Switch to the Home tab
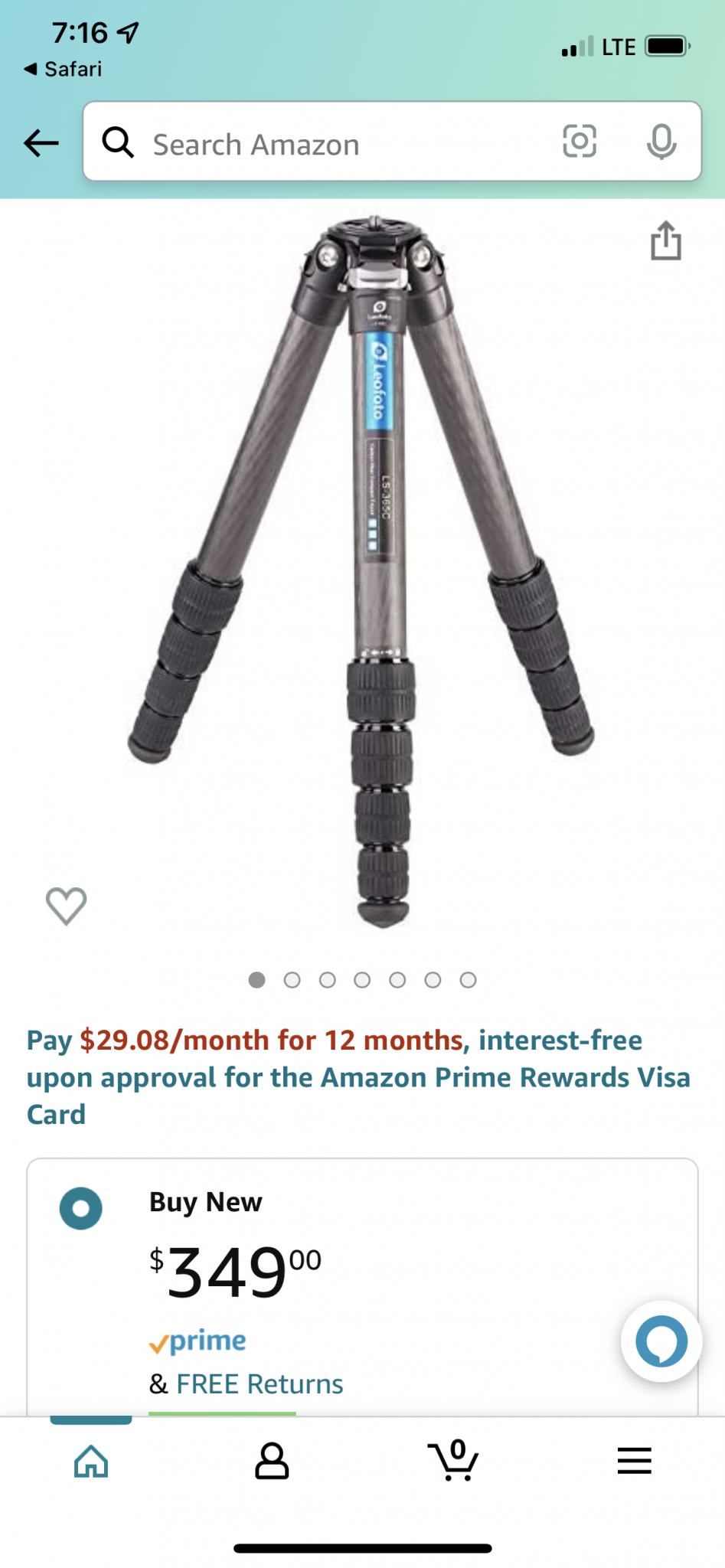The width and height of the screenshot is (725, 1568). click(x=91, y=1461)
